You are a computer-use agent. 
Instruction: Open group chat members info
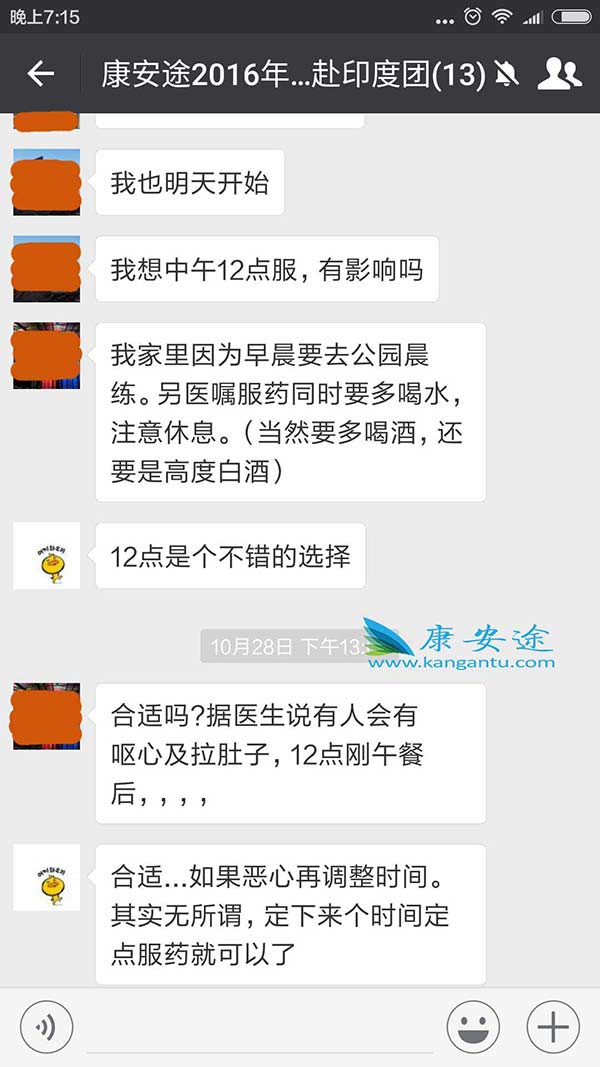pos(559,74)
